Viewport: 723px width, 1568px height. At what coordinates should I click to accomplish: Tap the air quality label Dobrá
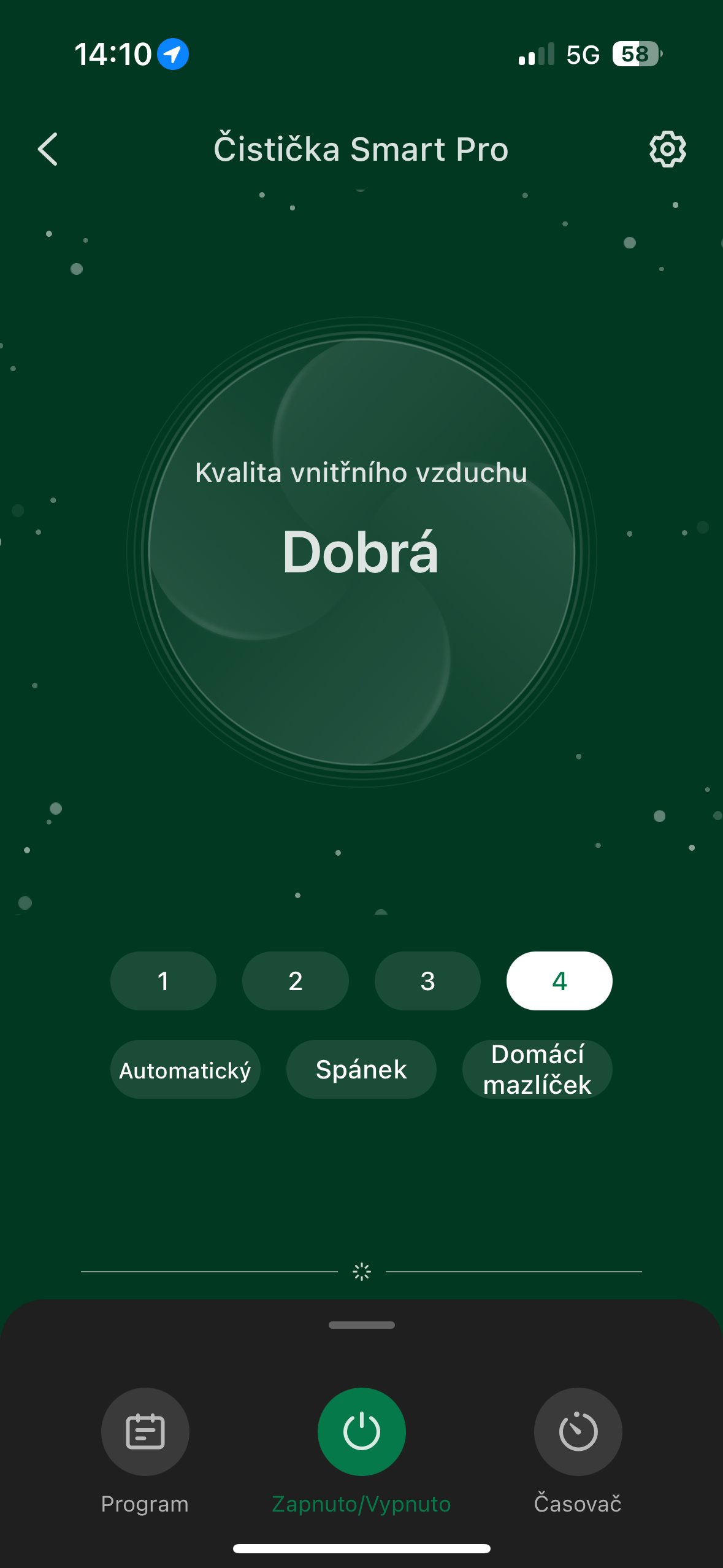point(361,553)
